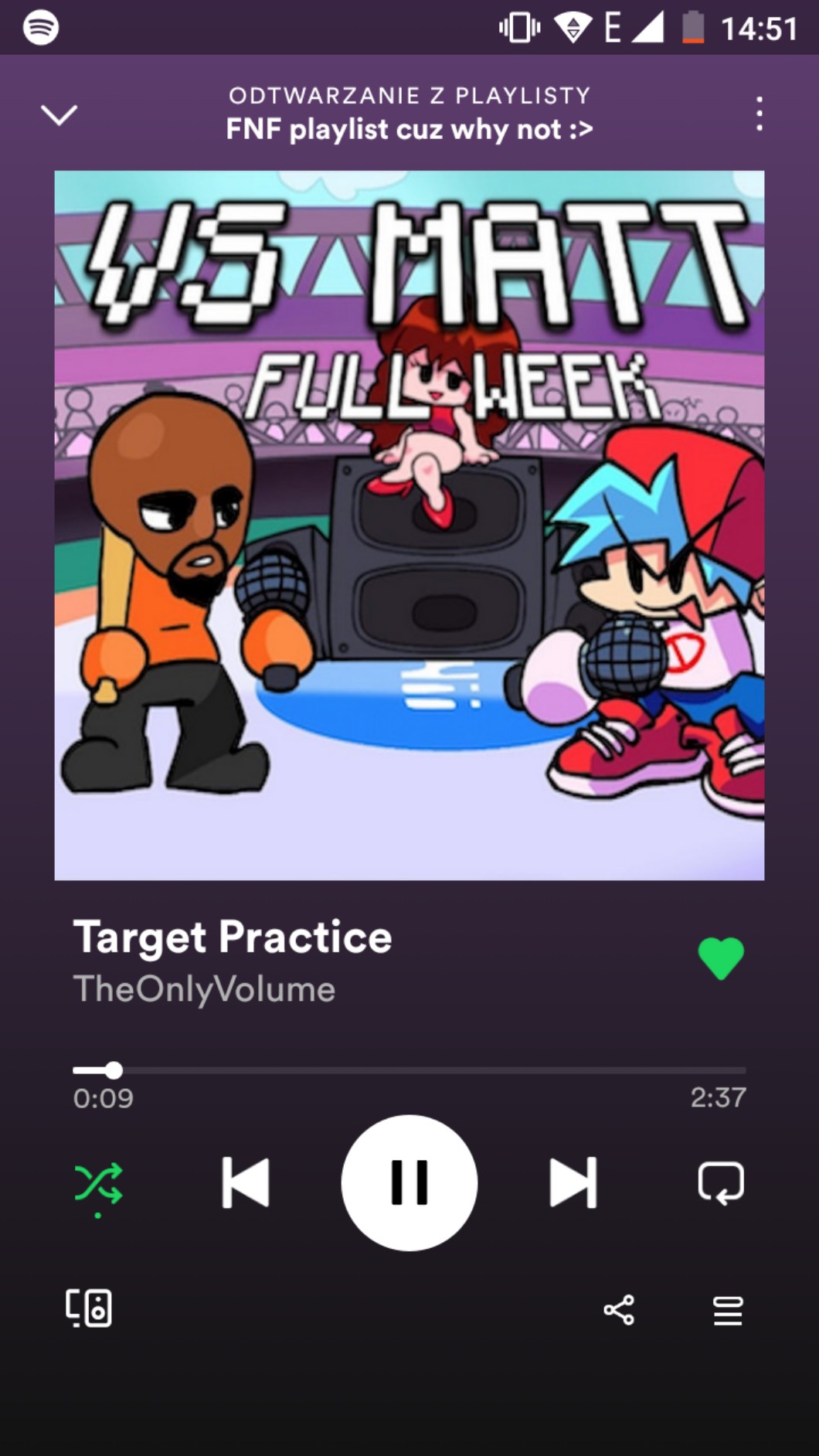
Task: Turn off shuffle mode
Action: point(98,1183)
